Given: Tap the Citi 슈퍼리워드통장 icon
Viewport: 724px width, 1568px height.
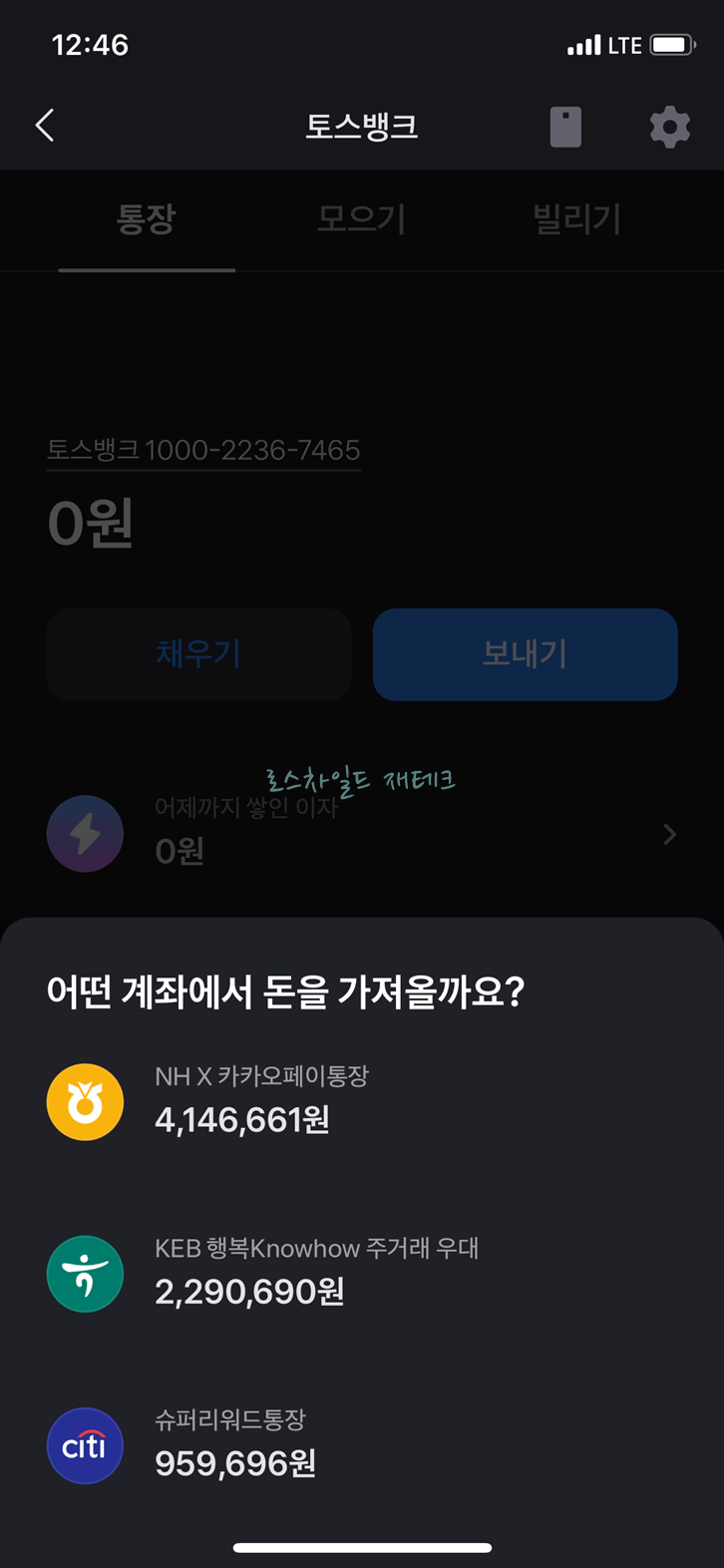Looking at the screenshot, I should (85, 1445).
